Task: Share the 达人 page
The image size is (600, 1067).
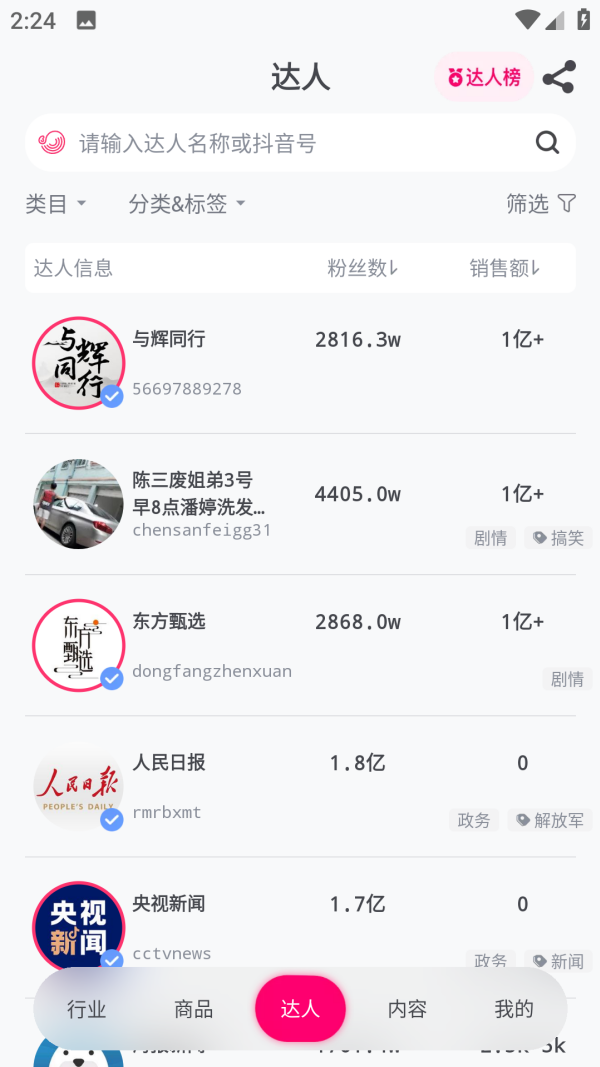Action: pos(559,77)
